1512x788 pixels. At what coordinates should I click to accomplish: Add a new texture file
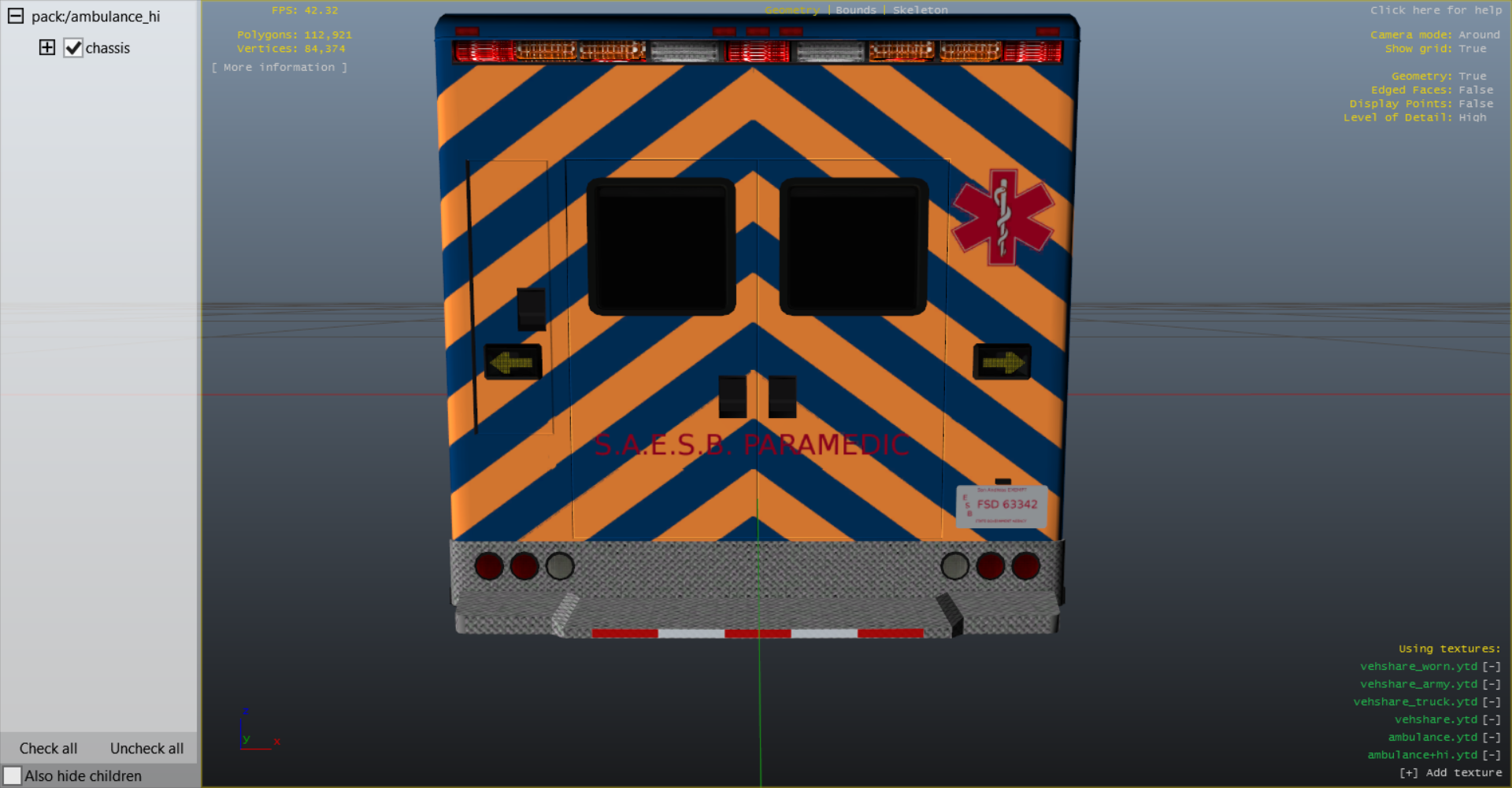click(1450, 773)
